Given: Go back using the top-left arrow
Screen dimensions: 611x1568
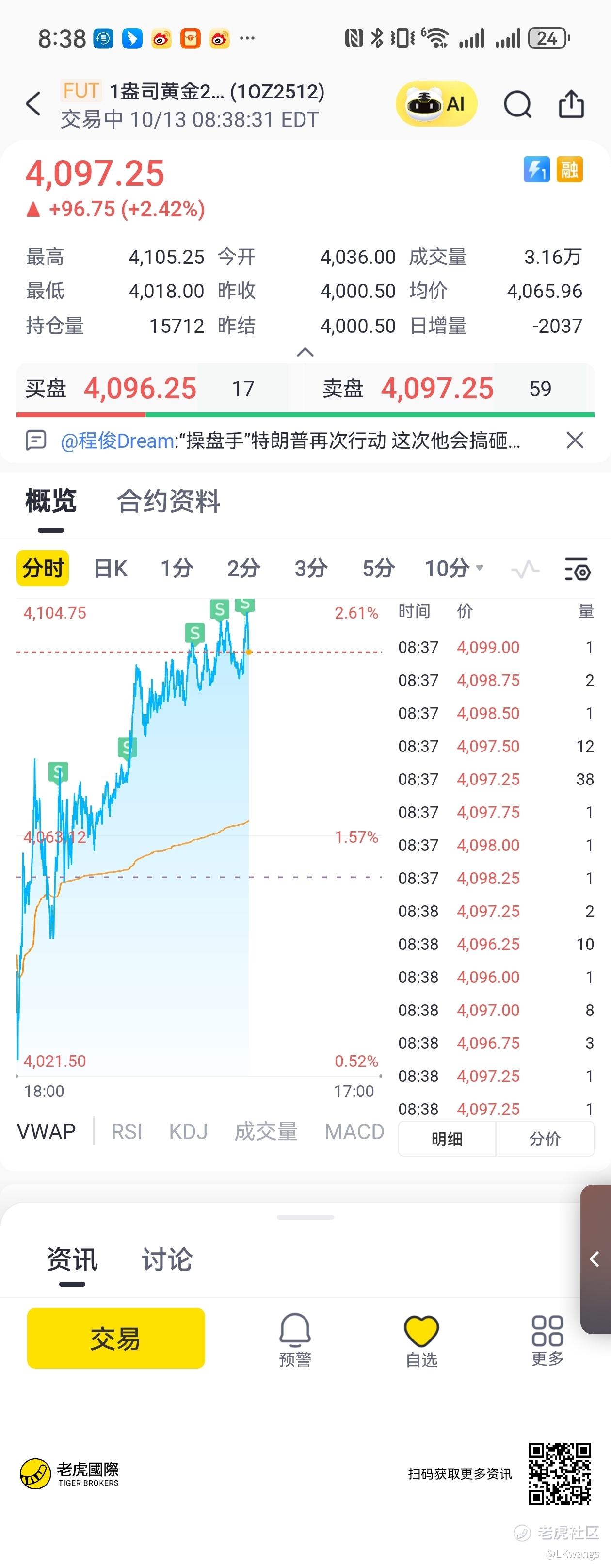Looking at the screenshot, I should click(34, 103).
